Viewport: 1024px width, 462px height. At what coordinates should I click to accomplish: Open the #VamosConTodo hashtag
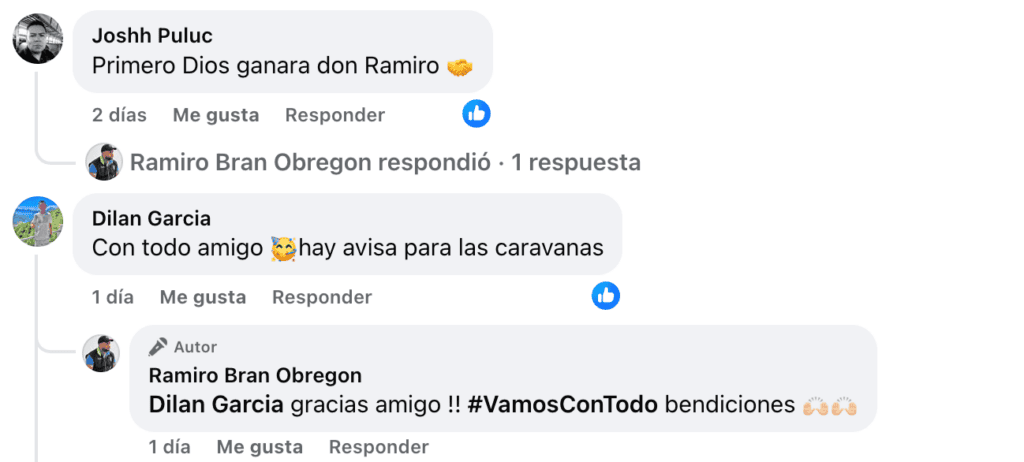coord(563,405)
